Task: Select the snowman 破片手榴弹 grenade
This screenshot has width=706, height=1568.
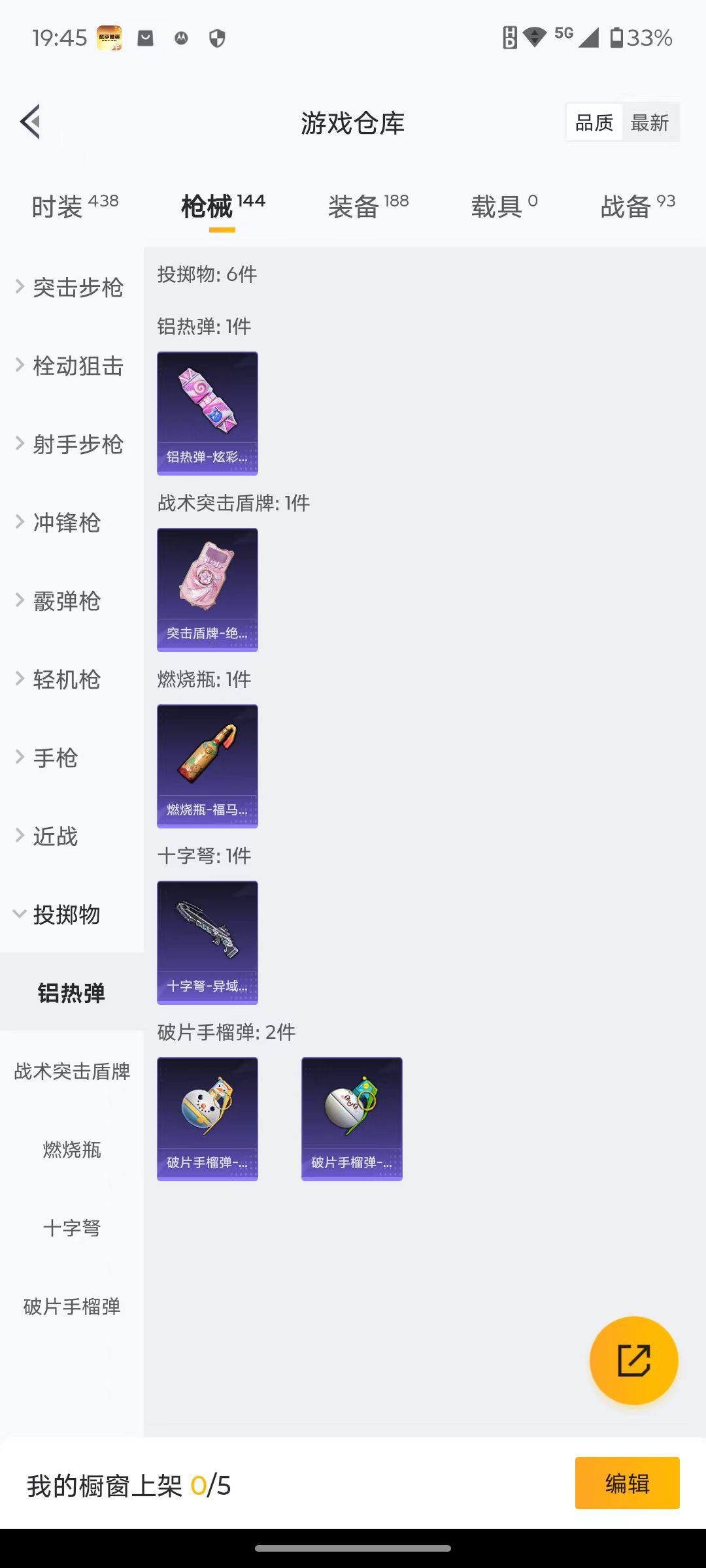Action: point(207,1119)
